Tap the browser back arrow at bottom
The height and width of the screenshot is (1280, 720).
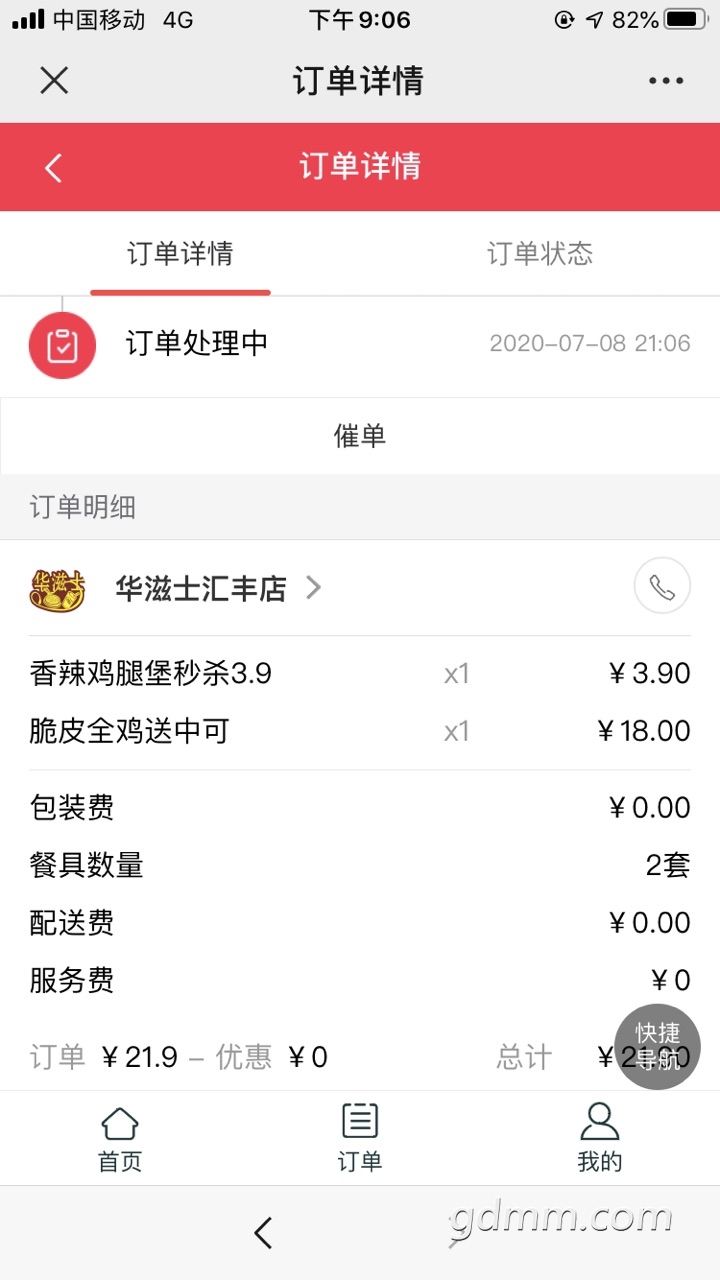click(263, 1233)
